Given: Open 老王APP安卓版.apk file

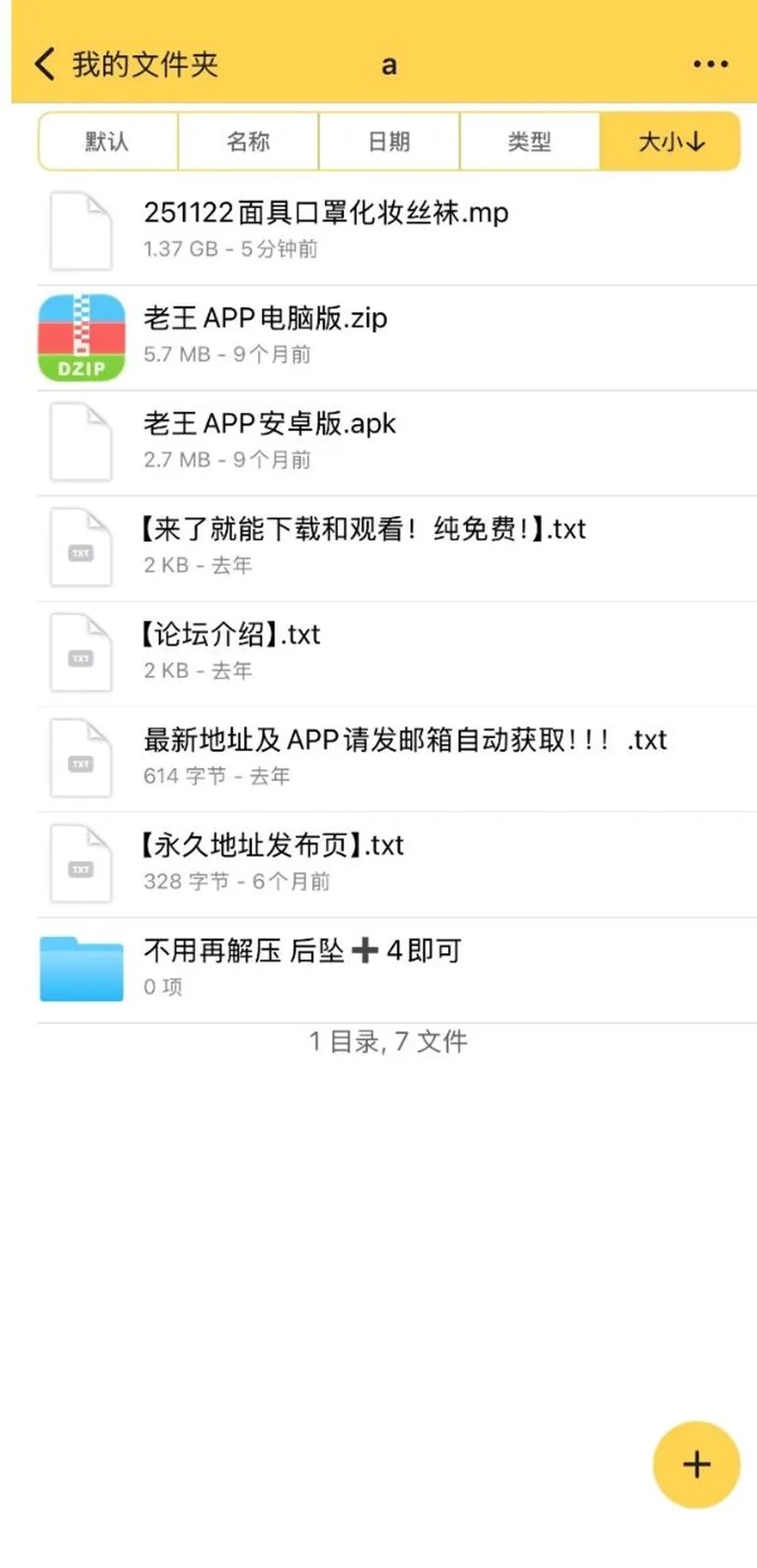Looking at the screenshot, I should tap(397, 443).
